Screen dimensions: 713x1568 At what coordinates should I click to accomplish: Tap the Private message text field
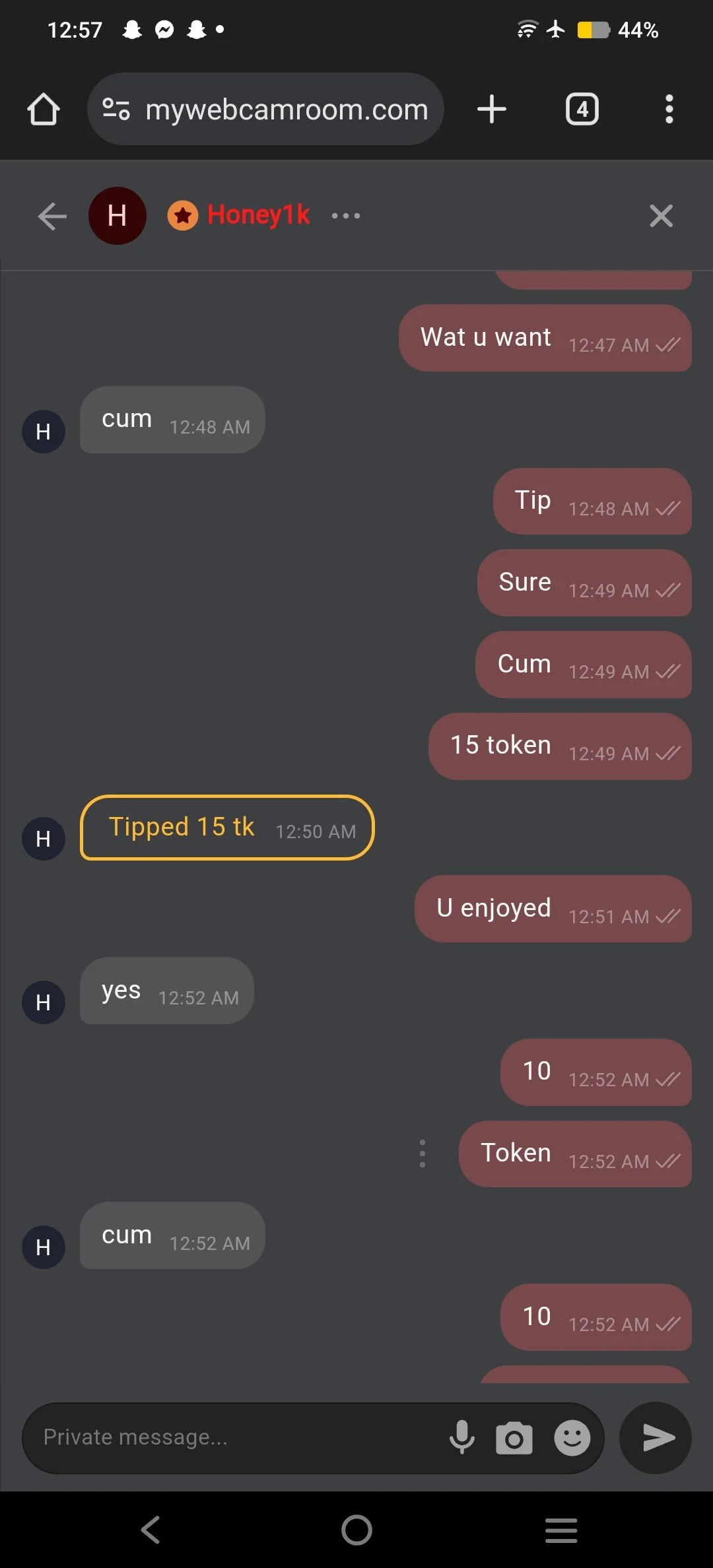point(231,1437)
